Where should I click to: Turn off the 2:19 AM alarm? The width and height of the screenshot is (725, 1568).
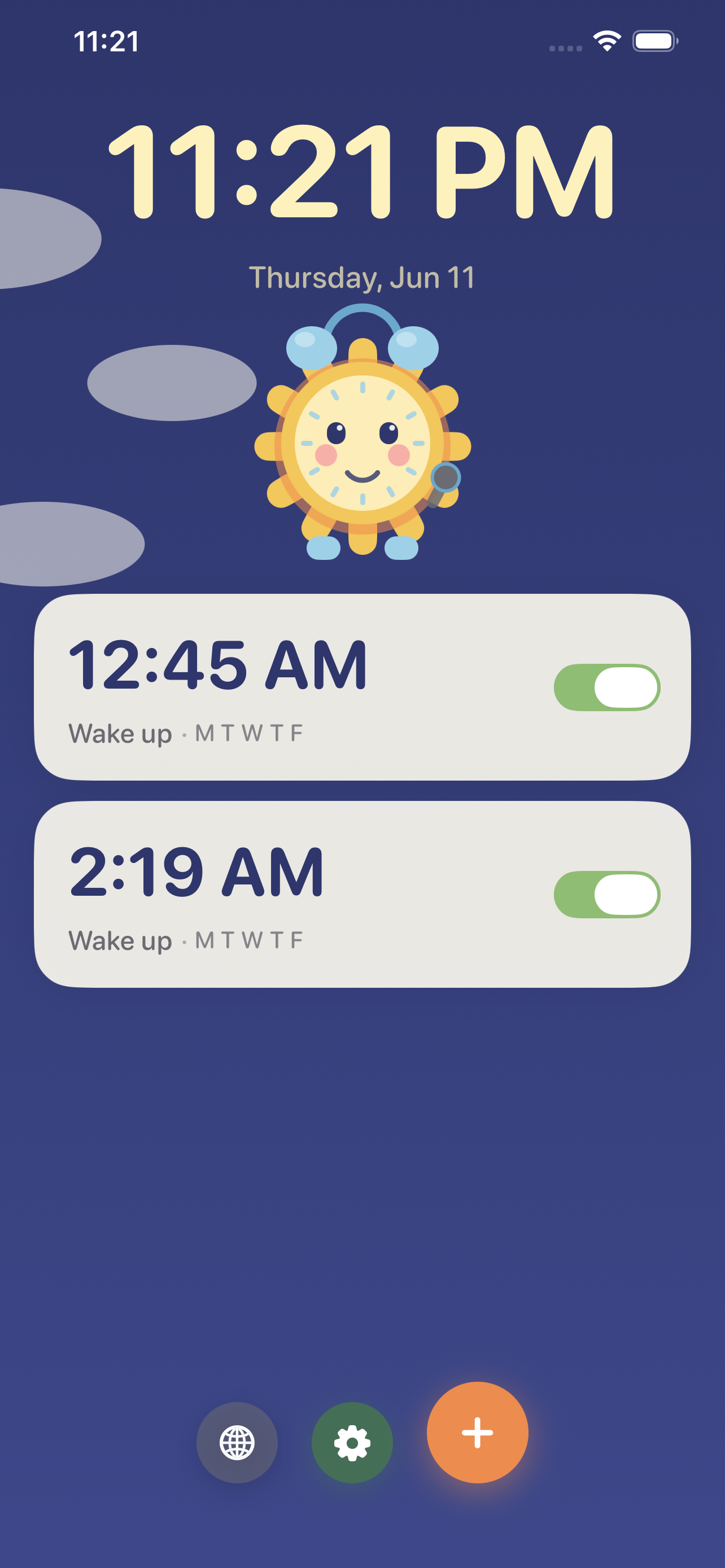[607, 894]
